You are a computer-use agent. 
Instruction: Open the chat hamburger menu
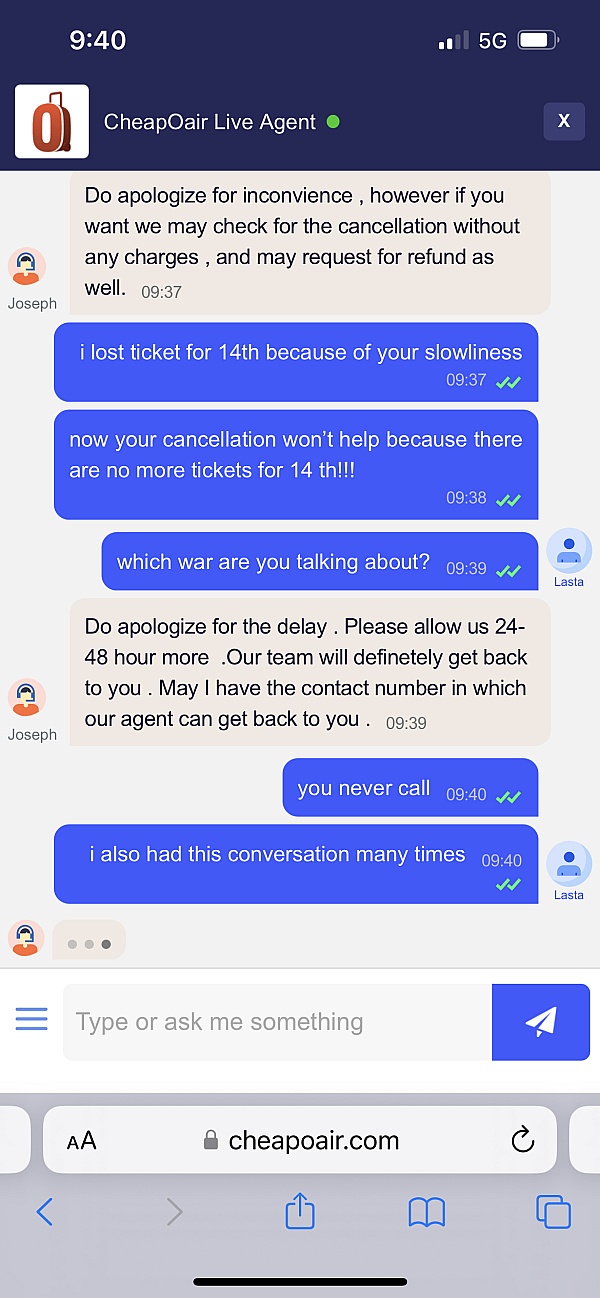[x=32, y=1019]
